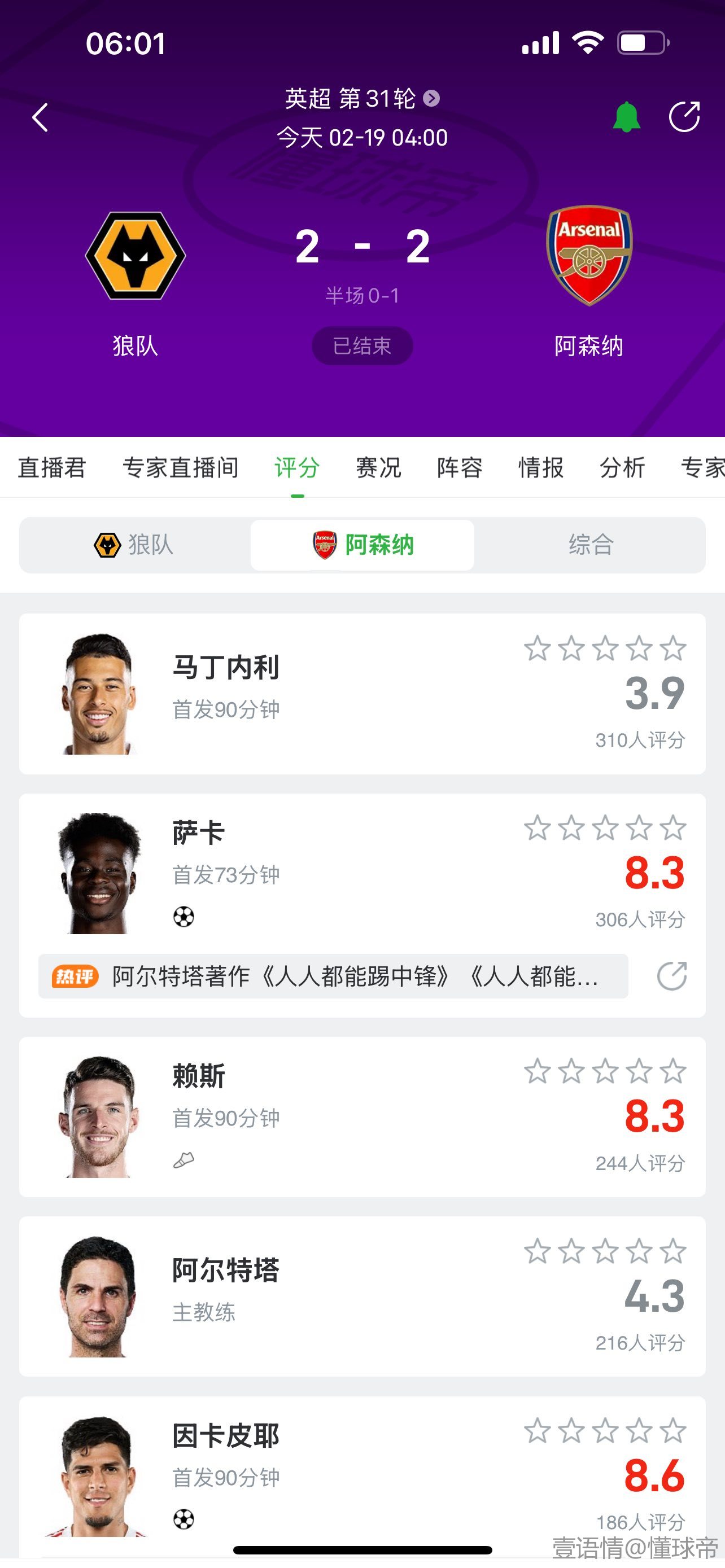Switch to the 阵容 tab
This screenshot has width=725, height=1568.
click(460, 467)
